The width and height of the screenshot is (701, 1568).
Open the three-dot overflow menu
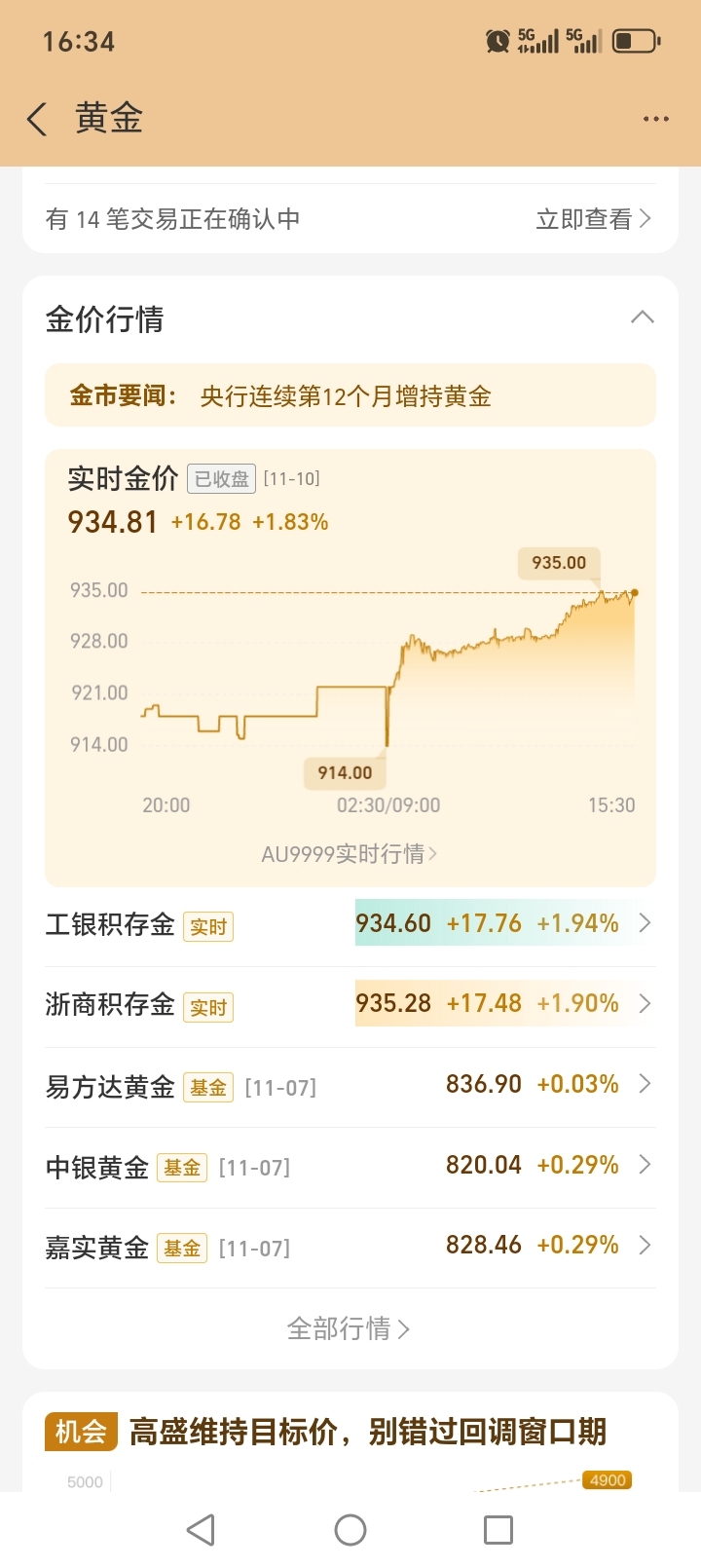tap(655, 119)
